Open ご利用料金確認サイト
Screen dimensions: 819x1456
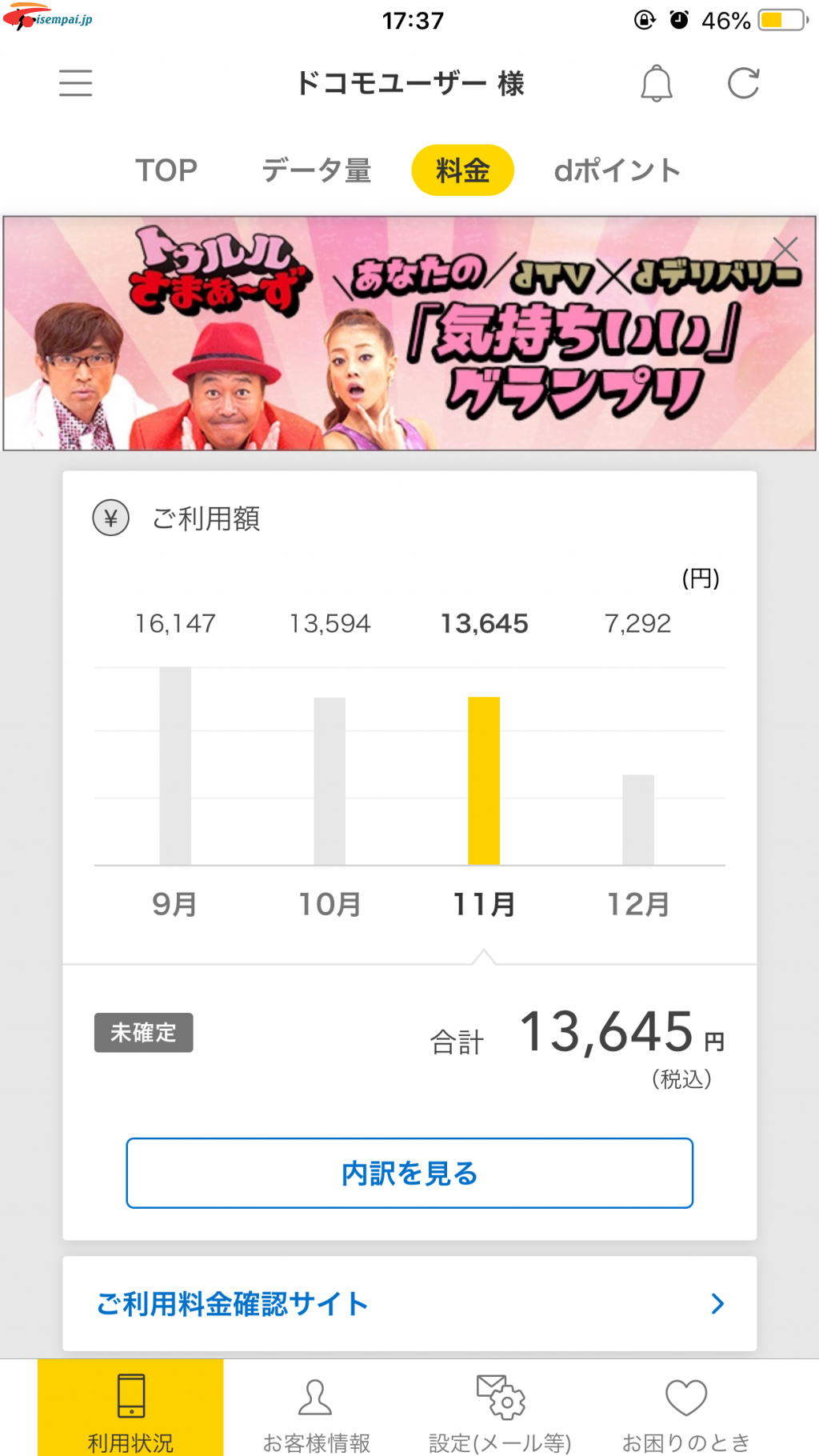point(409,1304)
